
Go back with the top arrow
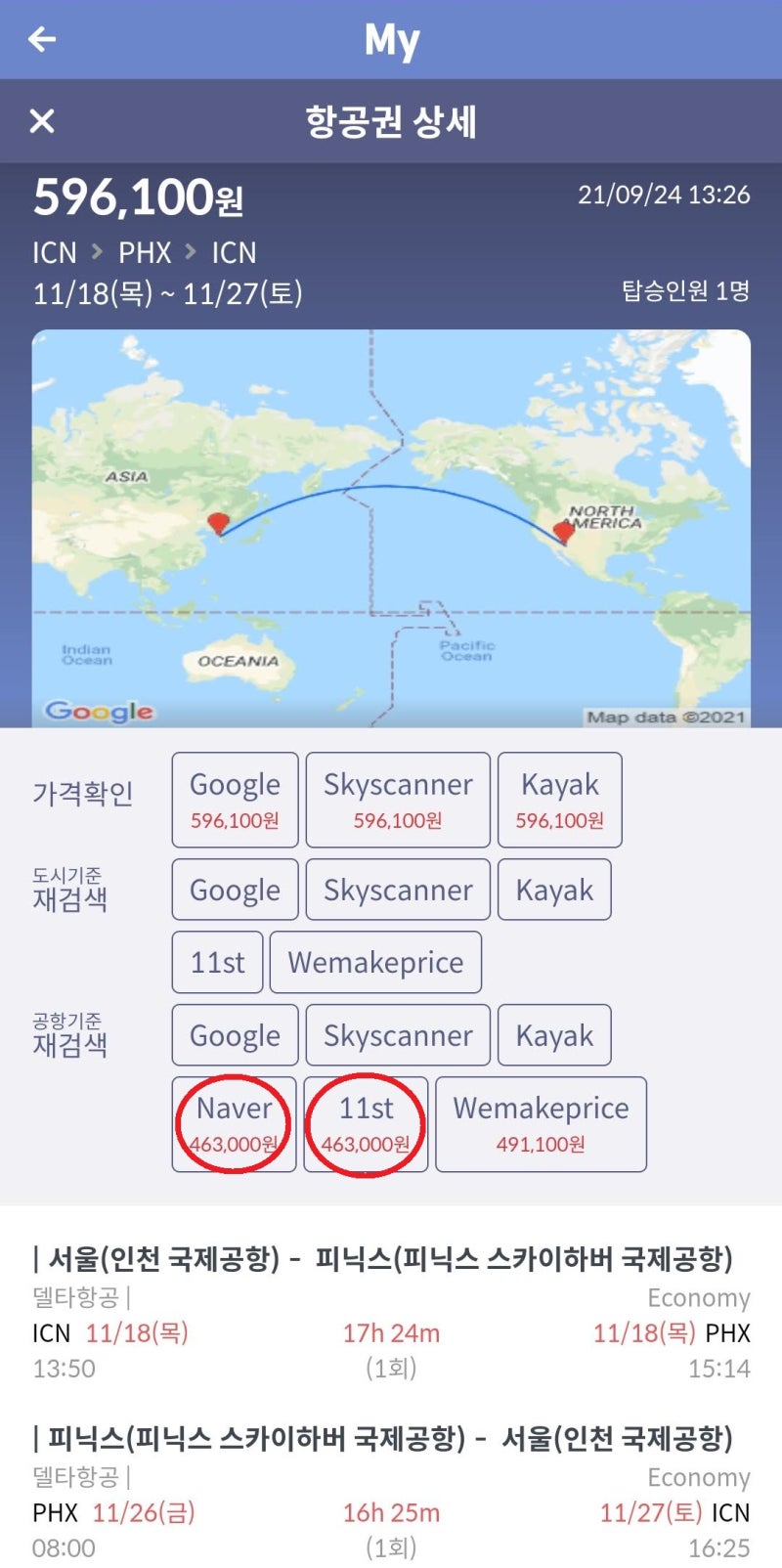(42, 39)
